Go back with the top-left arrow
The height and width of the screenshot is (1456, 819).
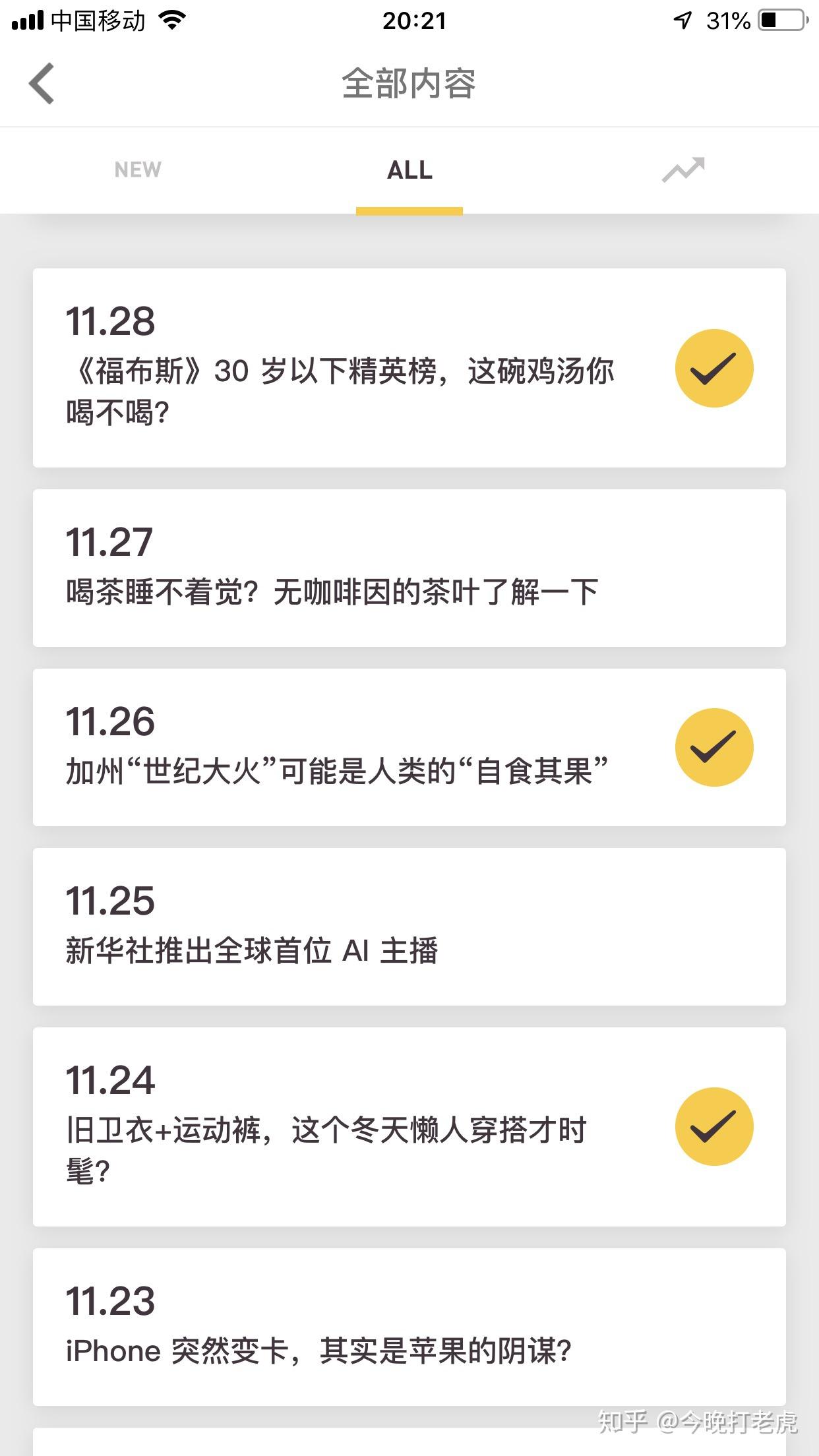pos(42,84)
